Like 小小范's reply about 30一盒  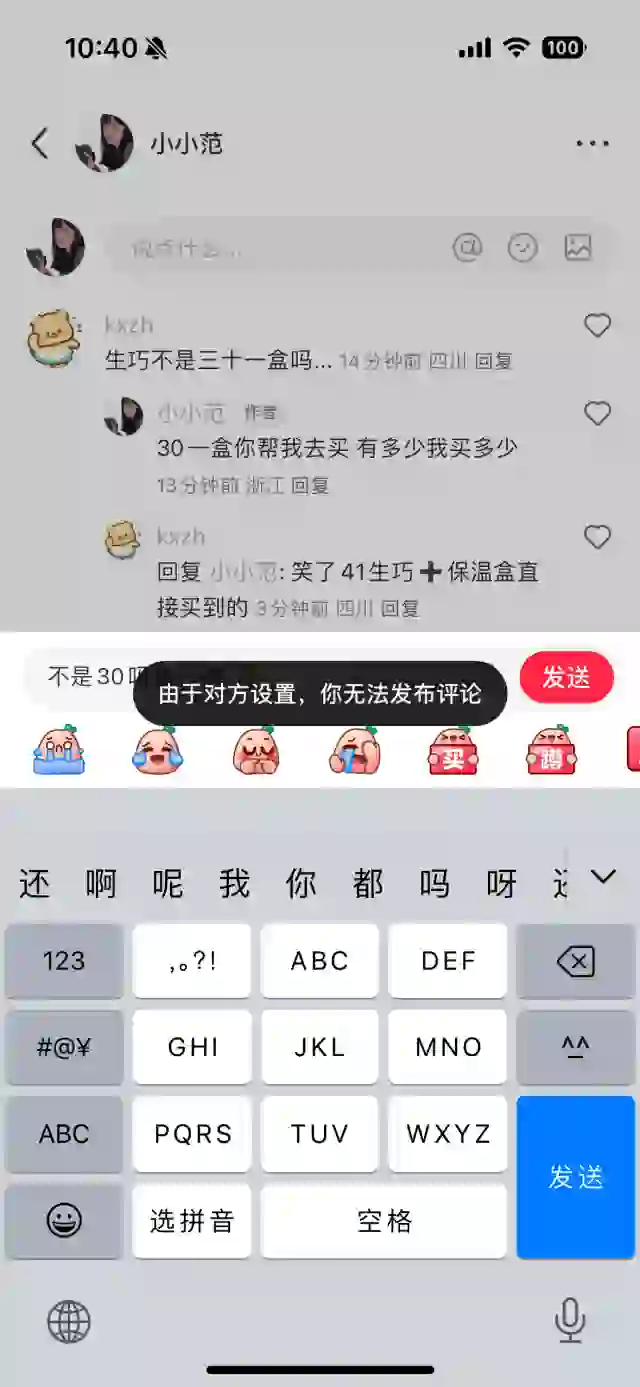pyautogui.click(x=597, y=413)
